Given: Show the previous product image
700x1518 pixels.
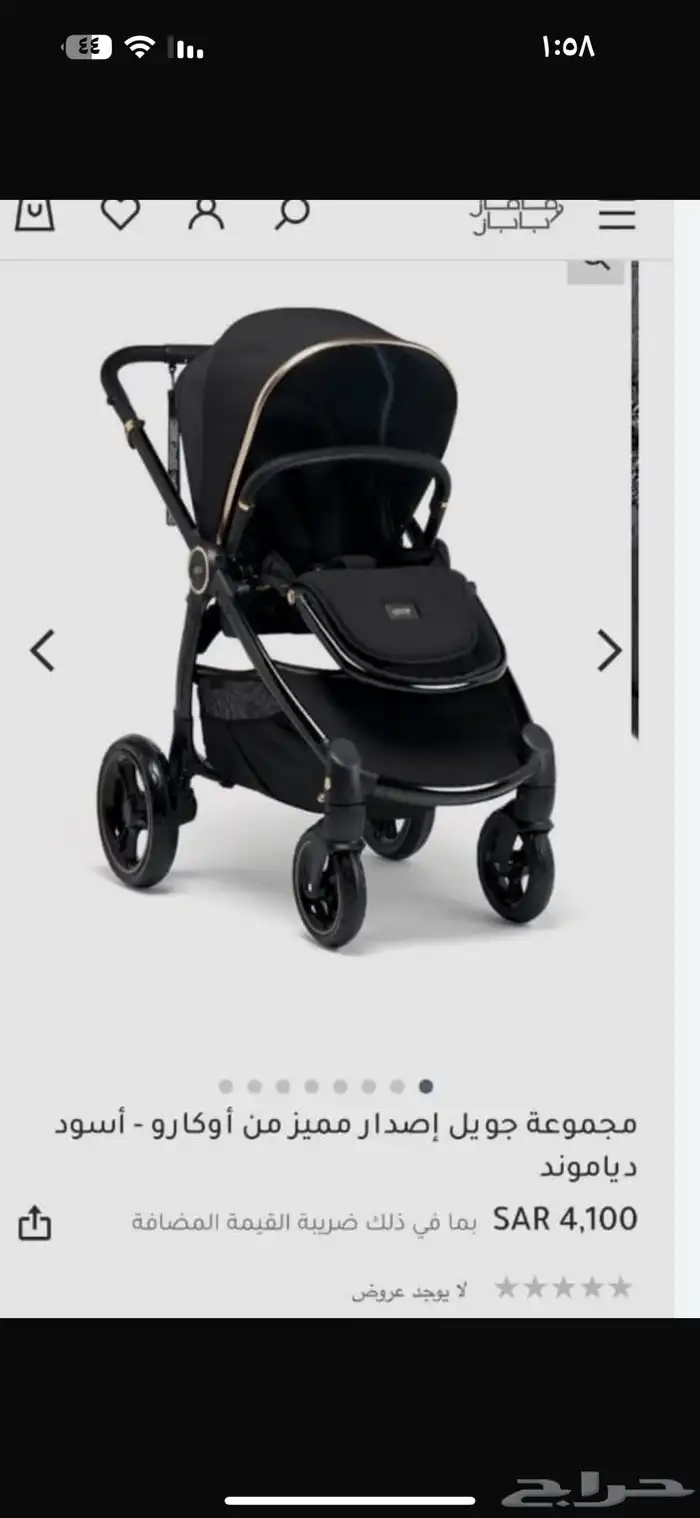Looking at the screenshot, I should (42, 651).
